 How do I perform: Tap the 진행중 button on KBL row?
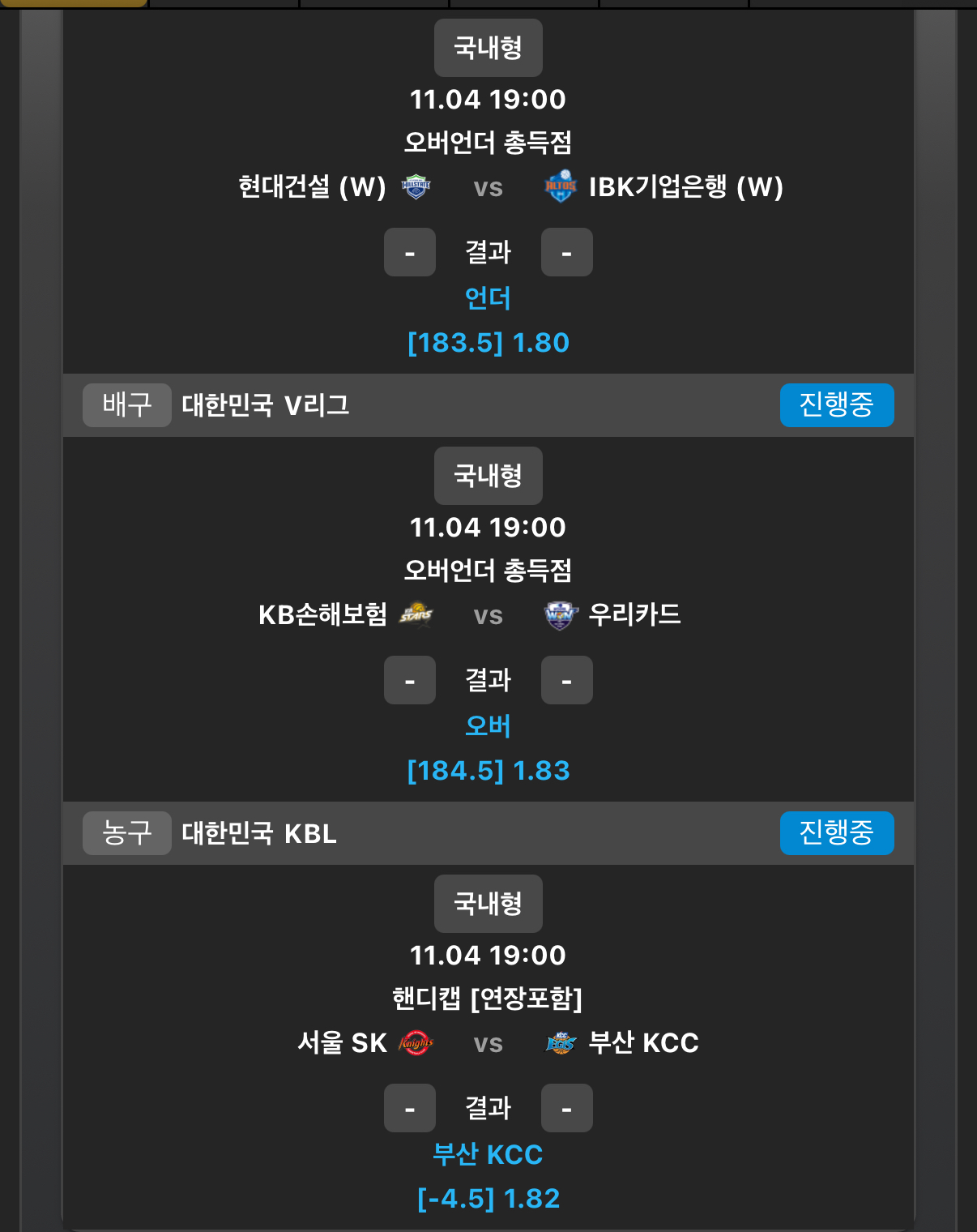836,832
